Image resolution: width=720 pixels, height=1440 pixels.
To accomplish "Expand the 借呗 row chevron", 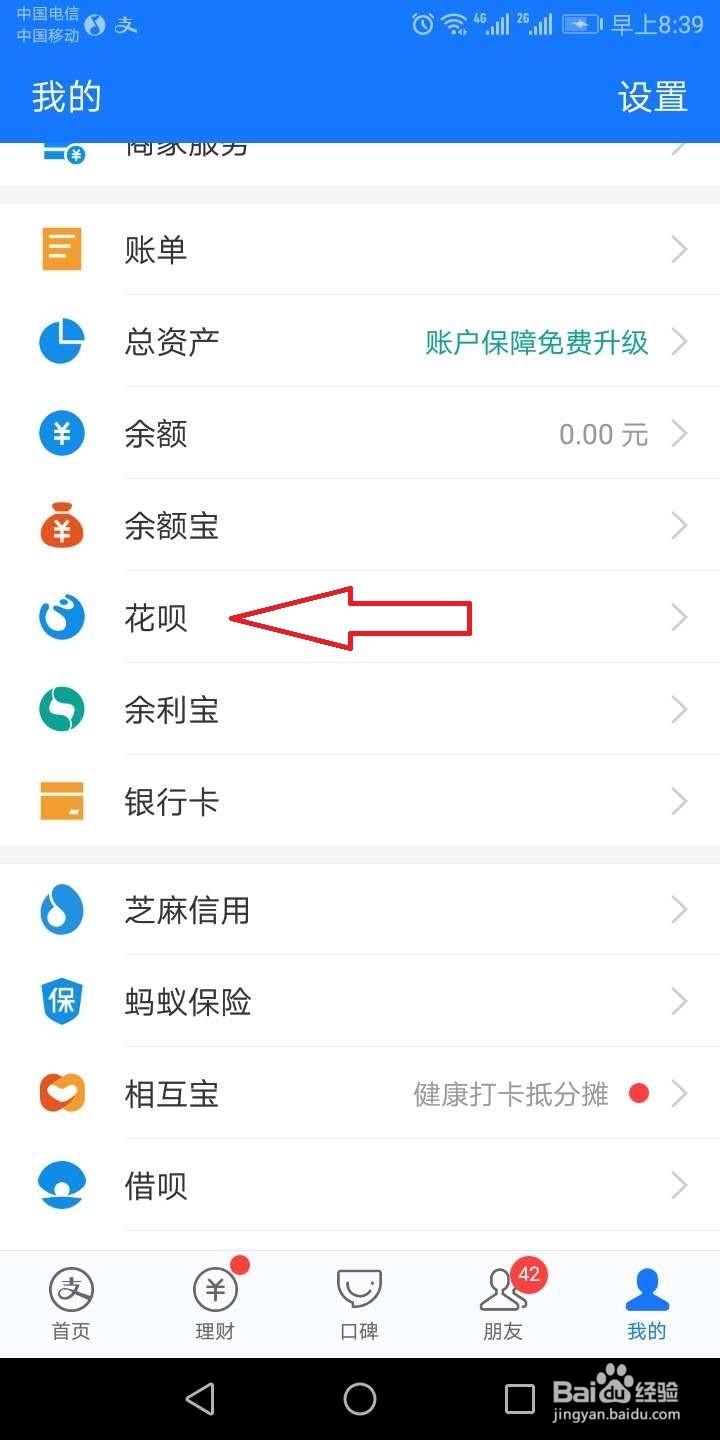I will point(679,1185).
